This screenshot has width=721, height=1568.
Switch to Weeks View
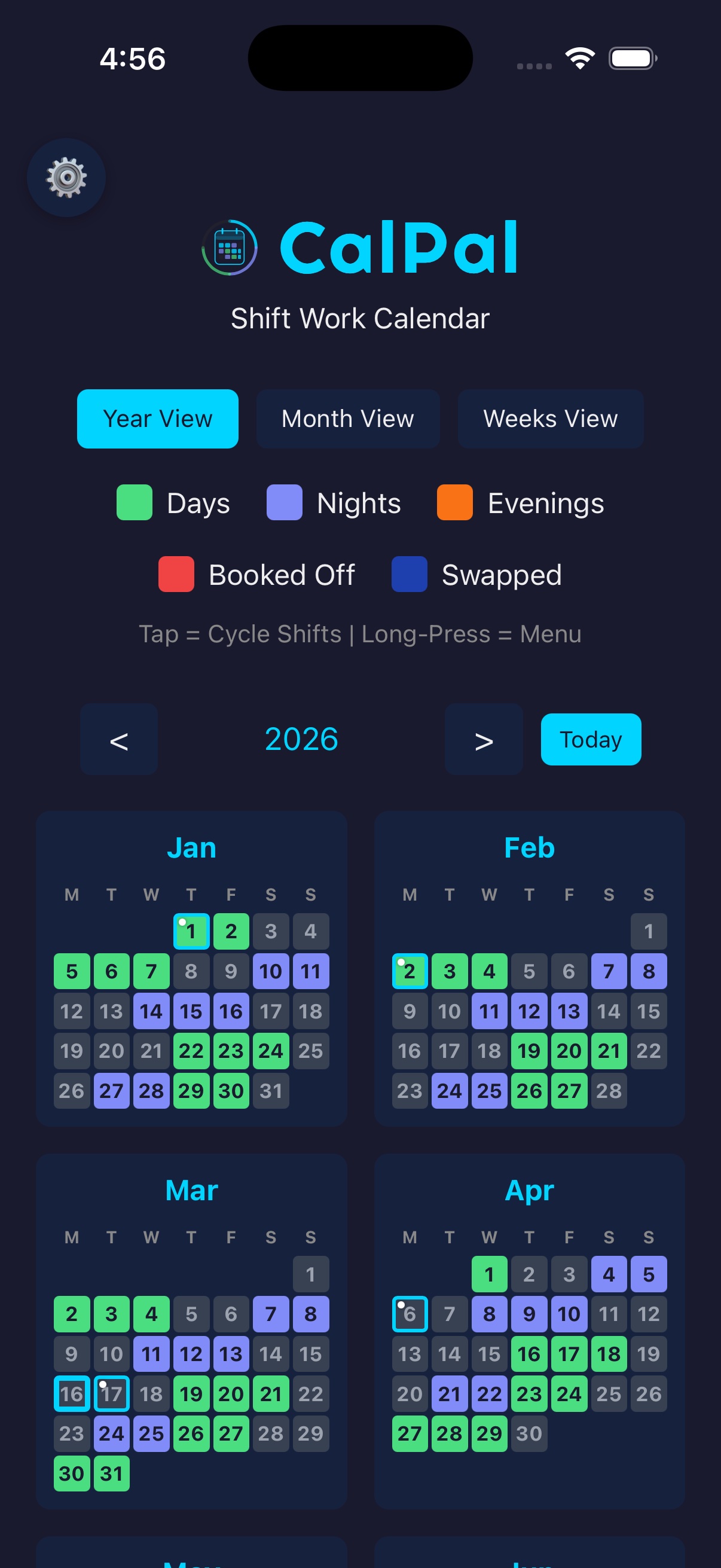click(x=550, y=419)
